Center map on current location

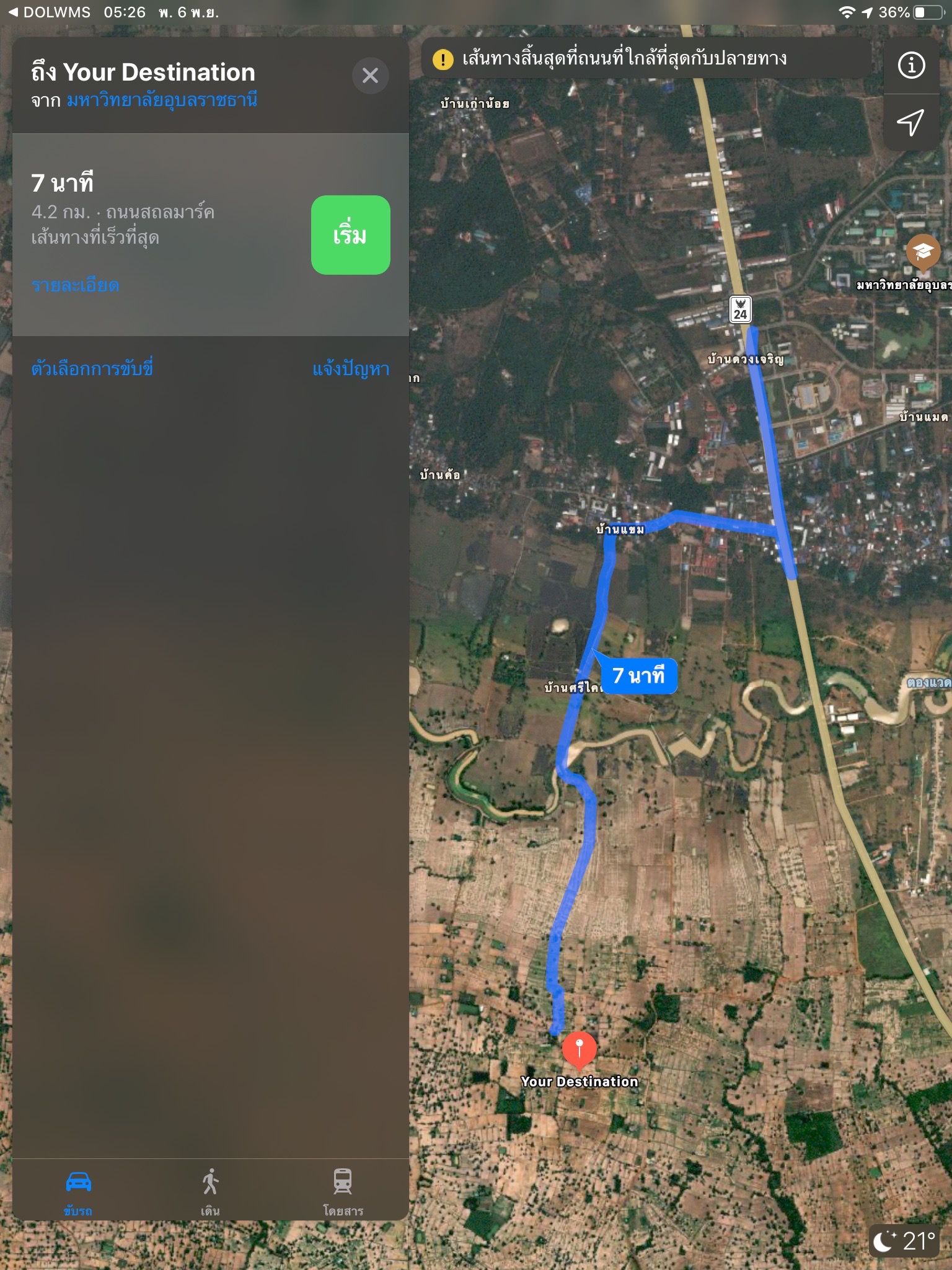[x=911, y=122]
